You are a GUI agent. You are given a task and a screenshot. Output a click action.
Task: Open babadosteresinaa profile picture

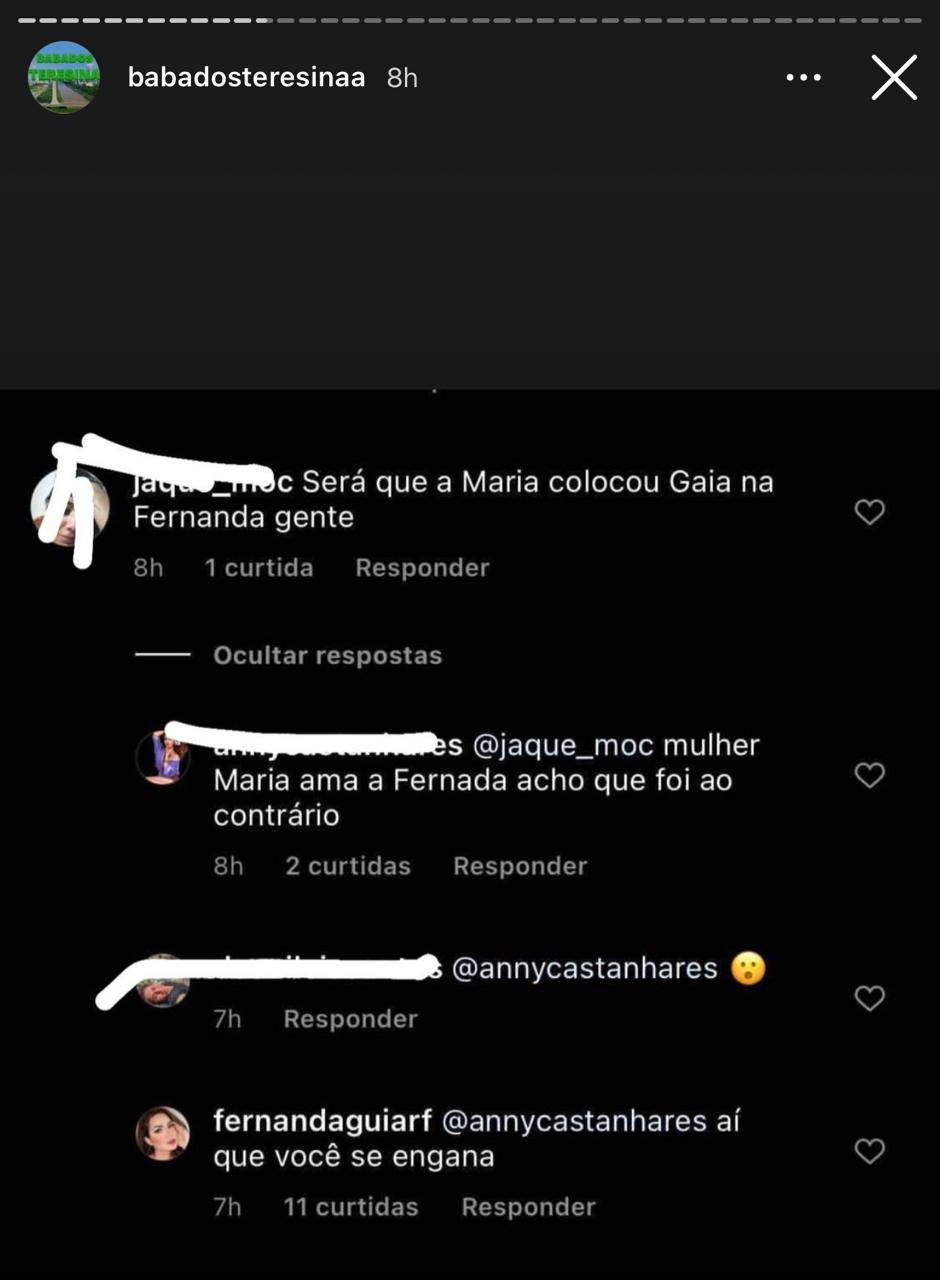(x=64, y=78)
